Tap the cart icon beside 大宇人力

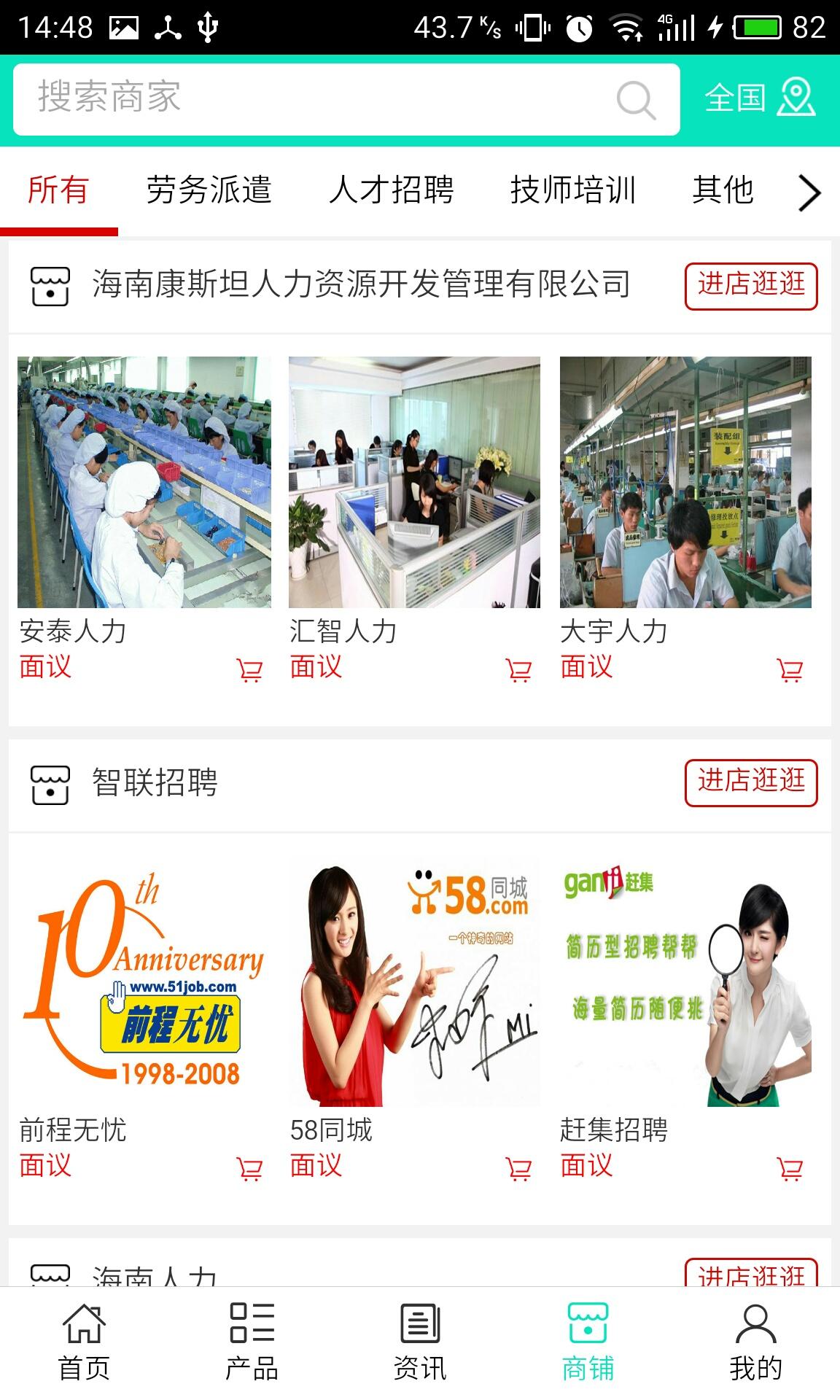(789, 671)
